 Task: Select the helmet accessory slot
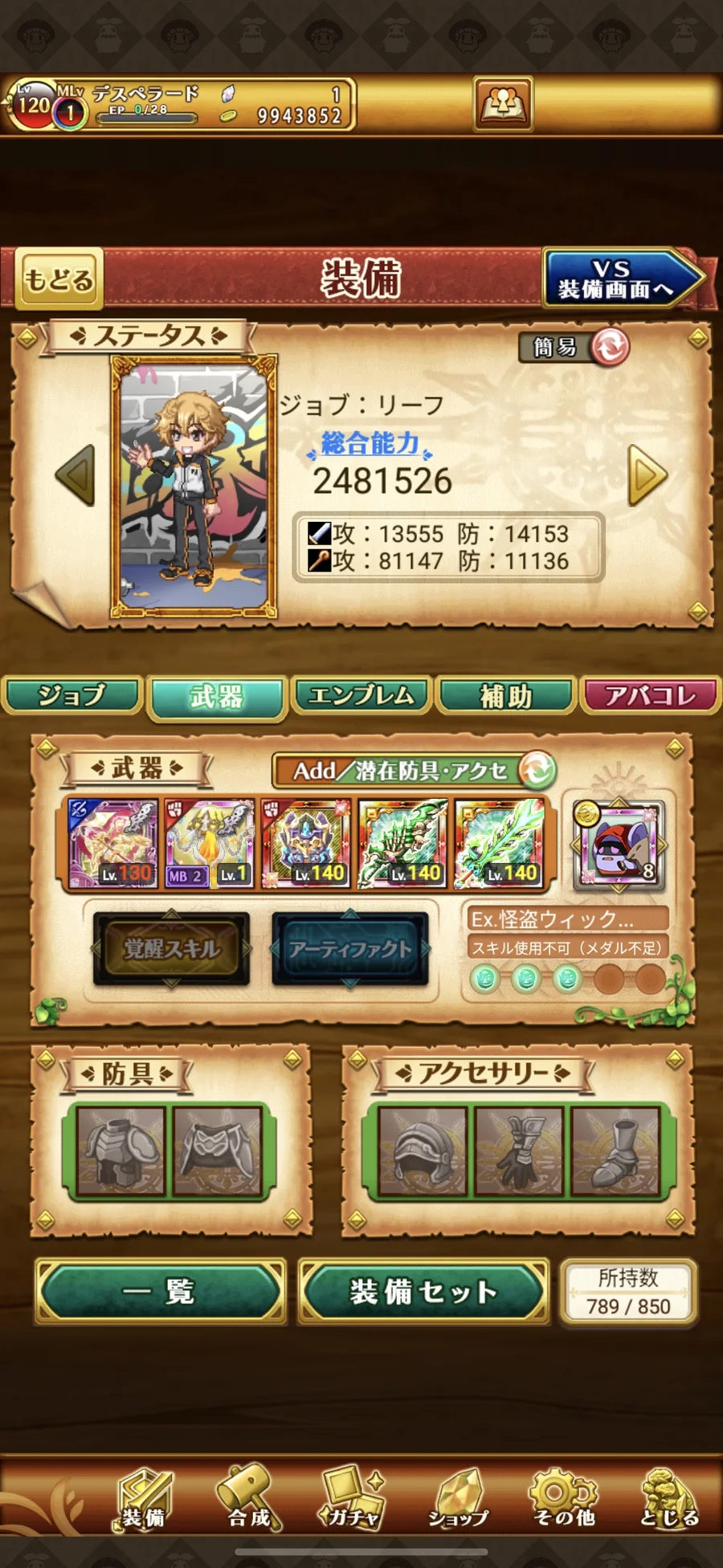point(423,1151)
